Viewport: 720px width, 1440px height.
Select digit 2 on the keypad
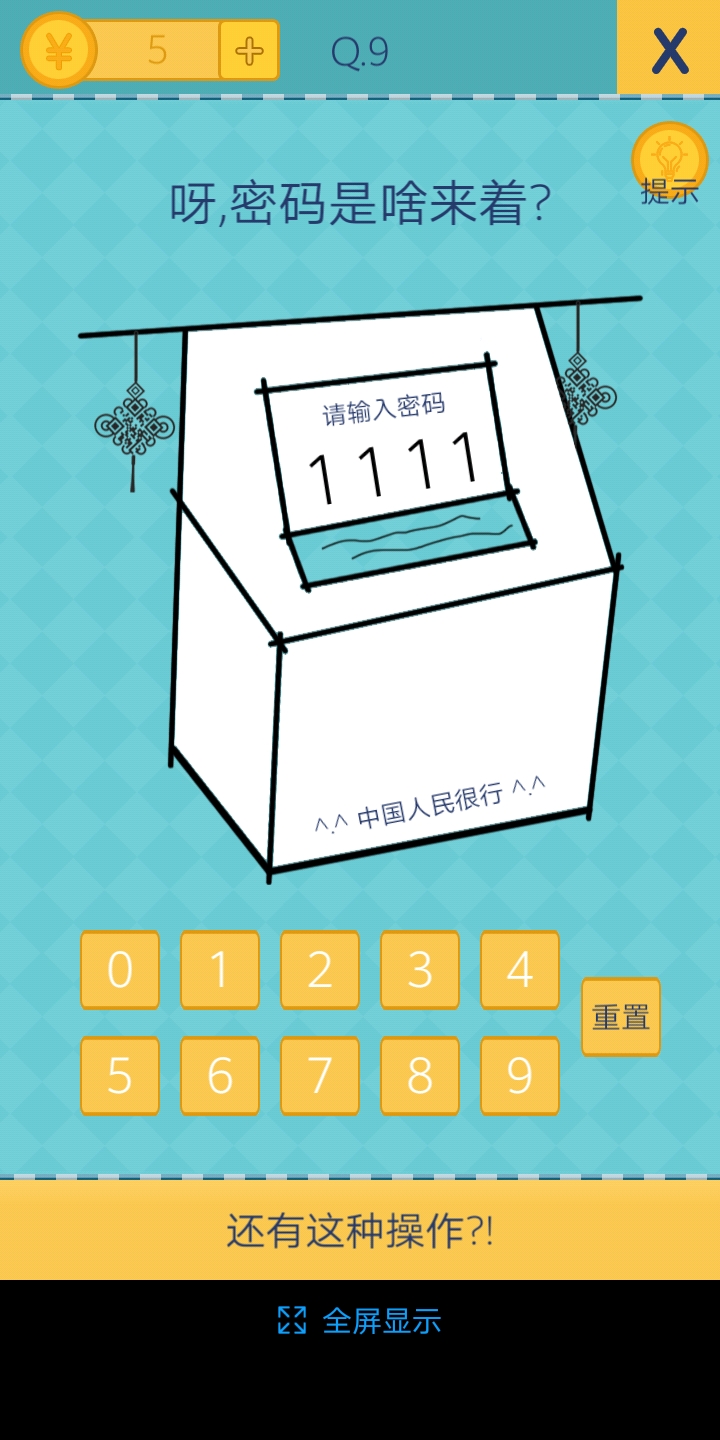(320, 969)
